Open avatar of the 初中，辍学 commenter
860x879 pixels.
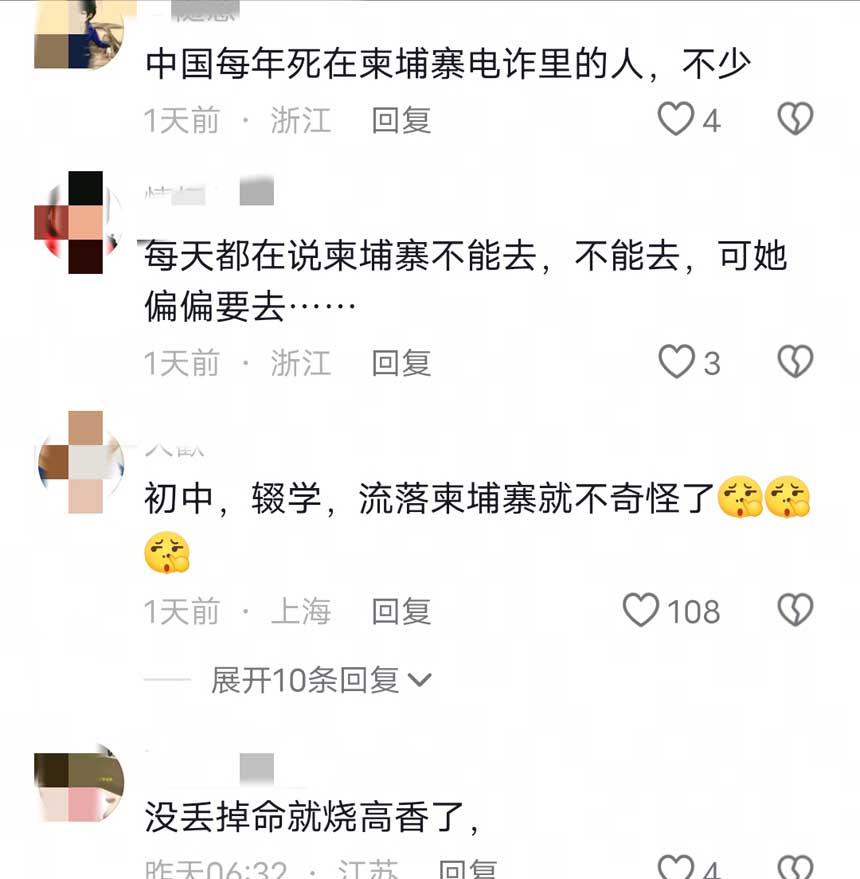pyautogui.click(x=80, y=462)
